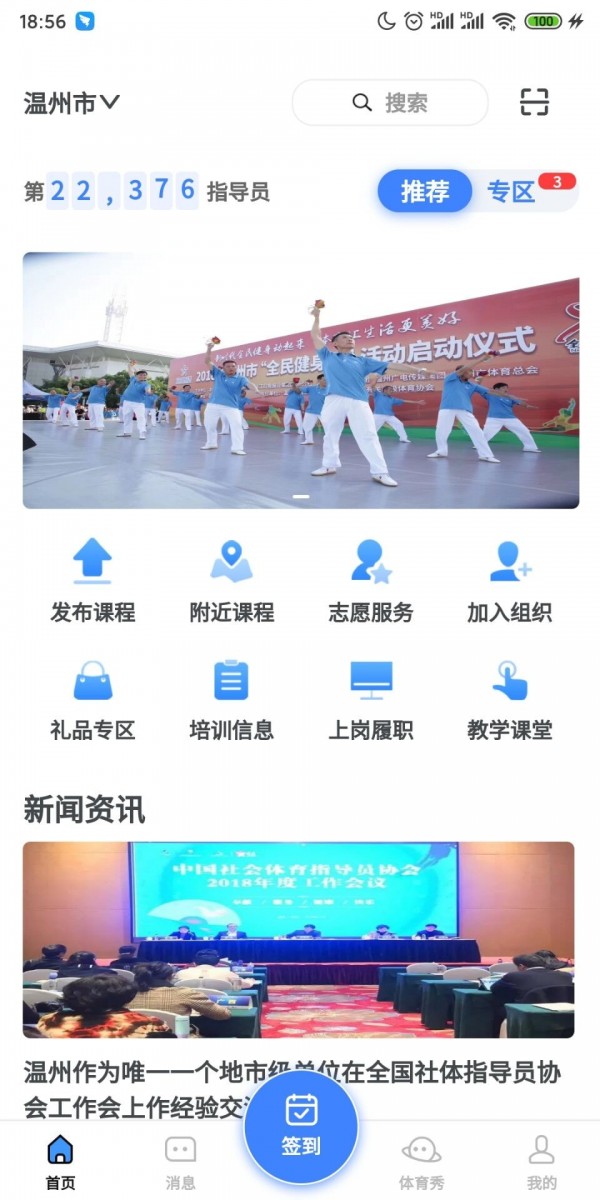Open the QR scan icon
This screenshot has width=600, height=1200.
pyautogui.click(x=535, y=102)
